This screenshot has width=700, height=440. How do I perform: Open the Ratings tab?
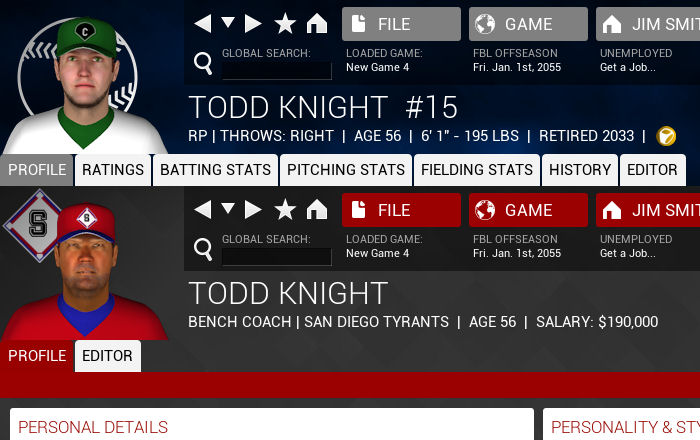(x=113, y=170)
